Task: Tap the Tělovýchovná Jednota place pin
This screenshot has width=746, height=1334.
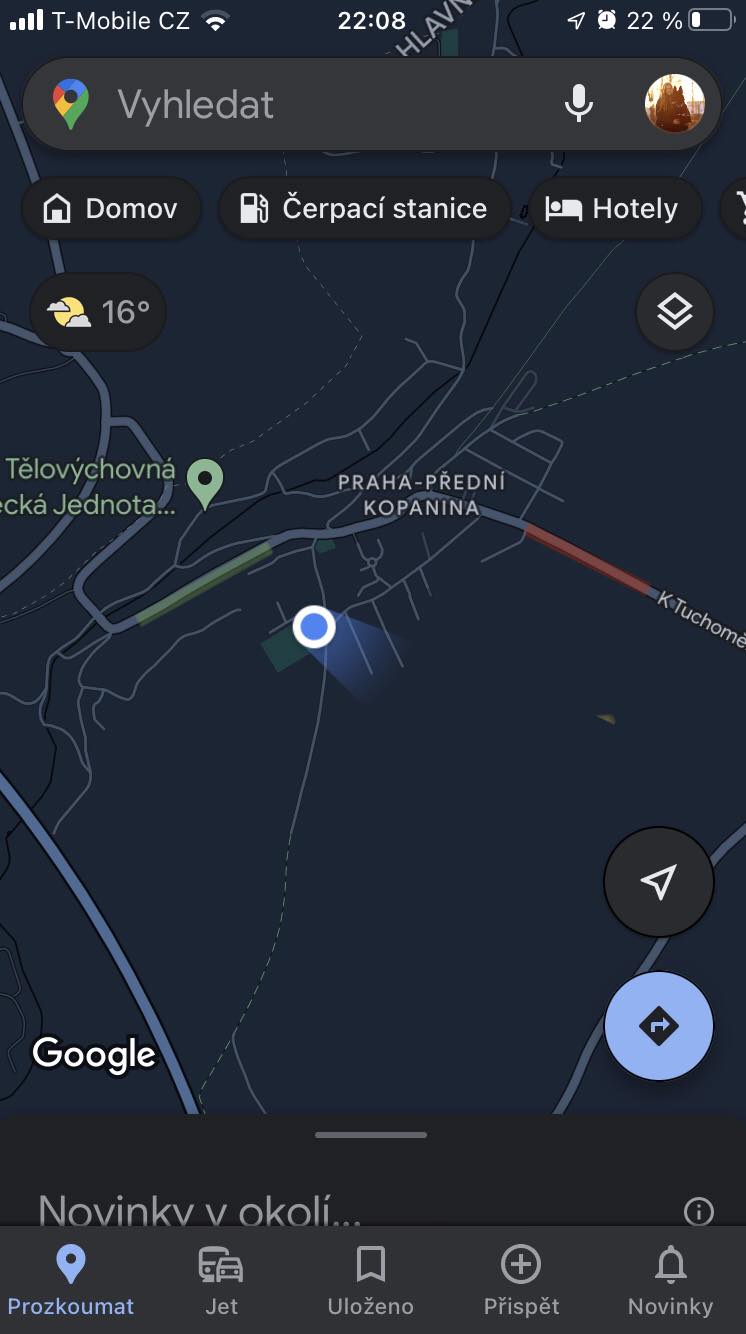Action: point(206,485)
